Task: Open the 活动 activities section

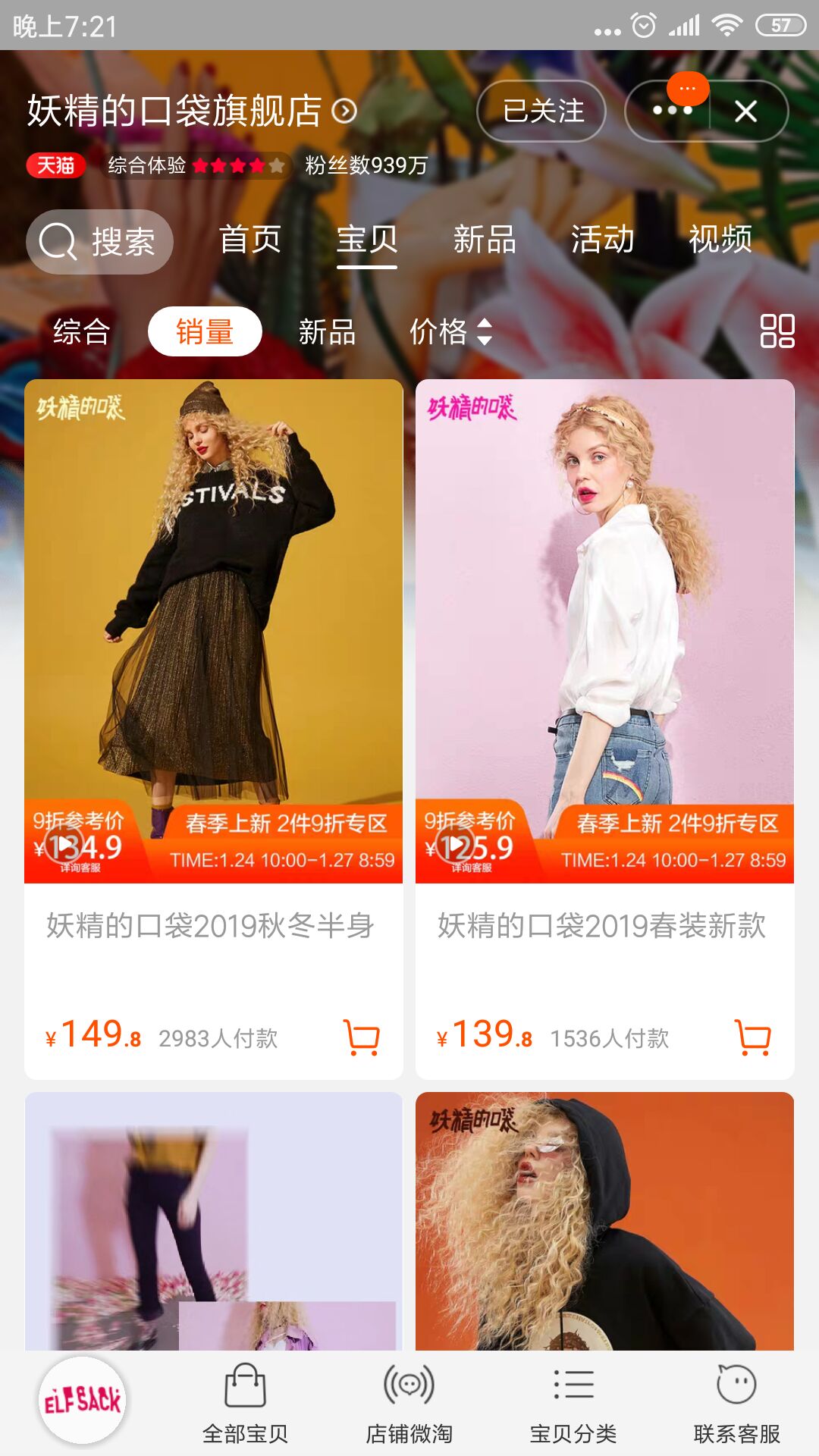Action: tap(603, 241)
